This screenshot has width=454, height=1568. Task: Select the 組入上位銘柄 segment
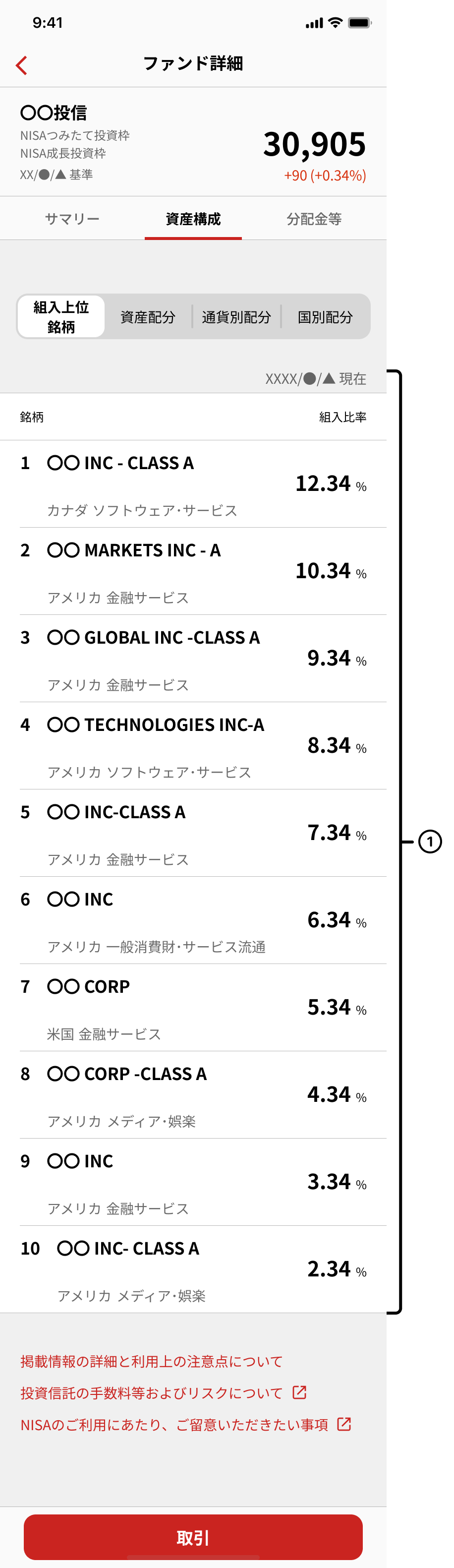[x=61, y=316]
